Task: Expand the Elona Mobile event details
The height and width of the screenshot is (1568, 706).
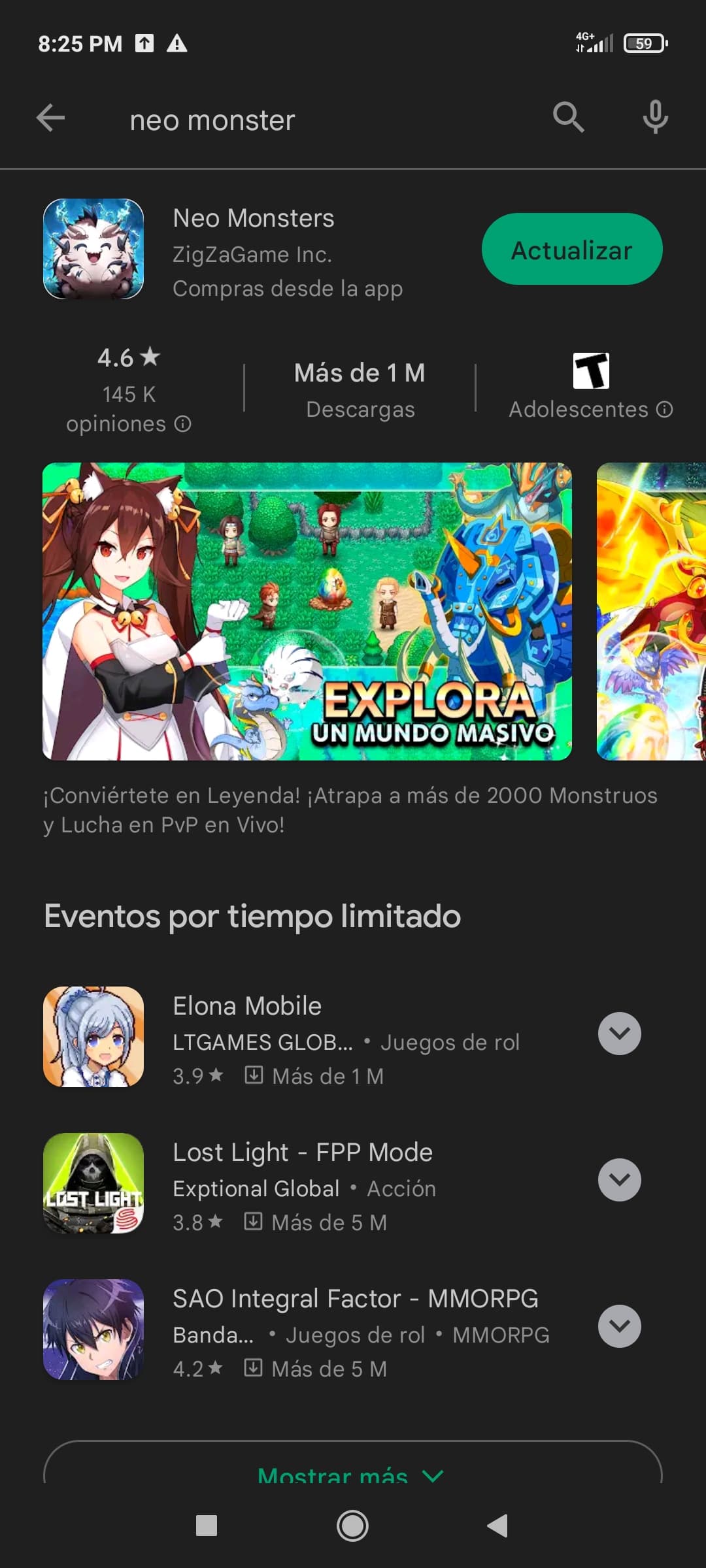Action: click(619, 1034)
